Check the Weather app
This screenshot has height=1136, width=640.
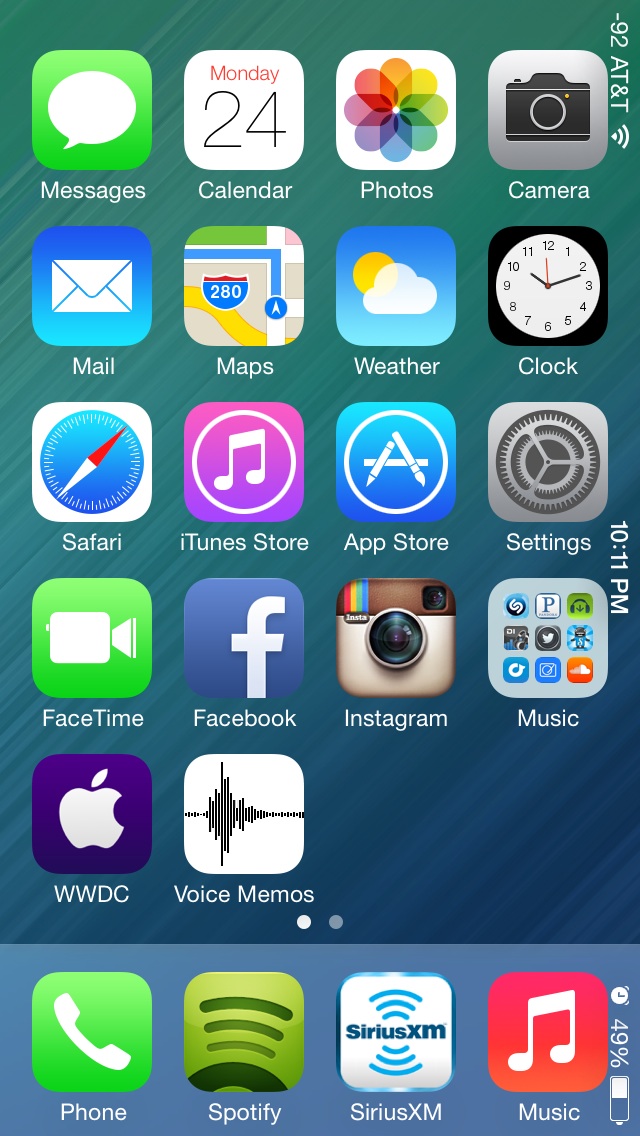(396, 286)
